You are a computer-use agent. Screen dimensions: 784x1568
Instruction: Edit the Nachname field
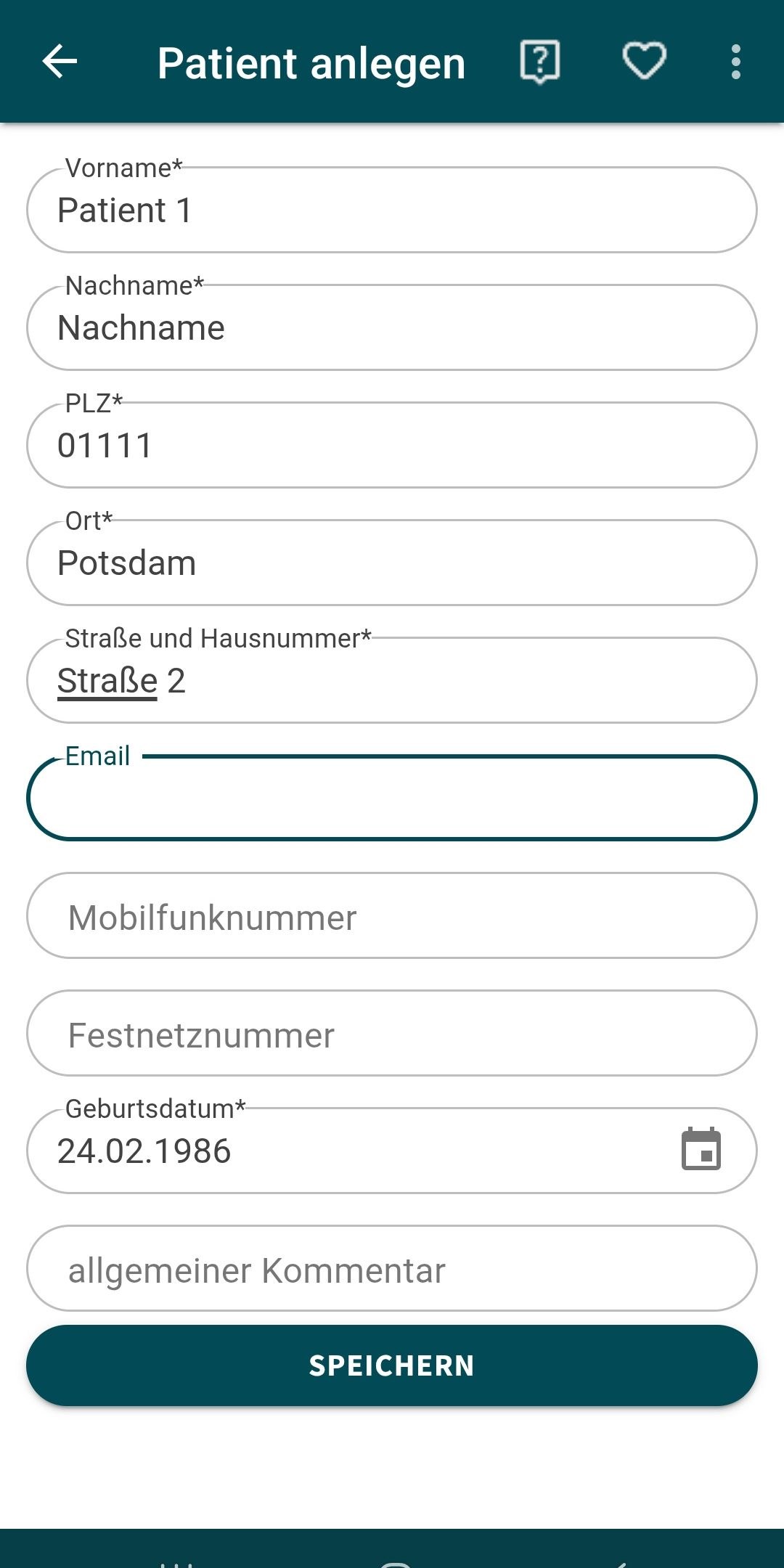[392, 328]
